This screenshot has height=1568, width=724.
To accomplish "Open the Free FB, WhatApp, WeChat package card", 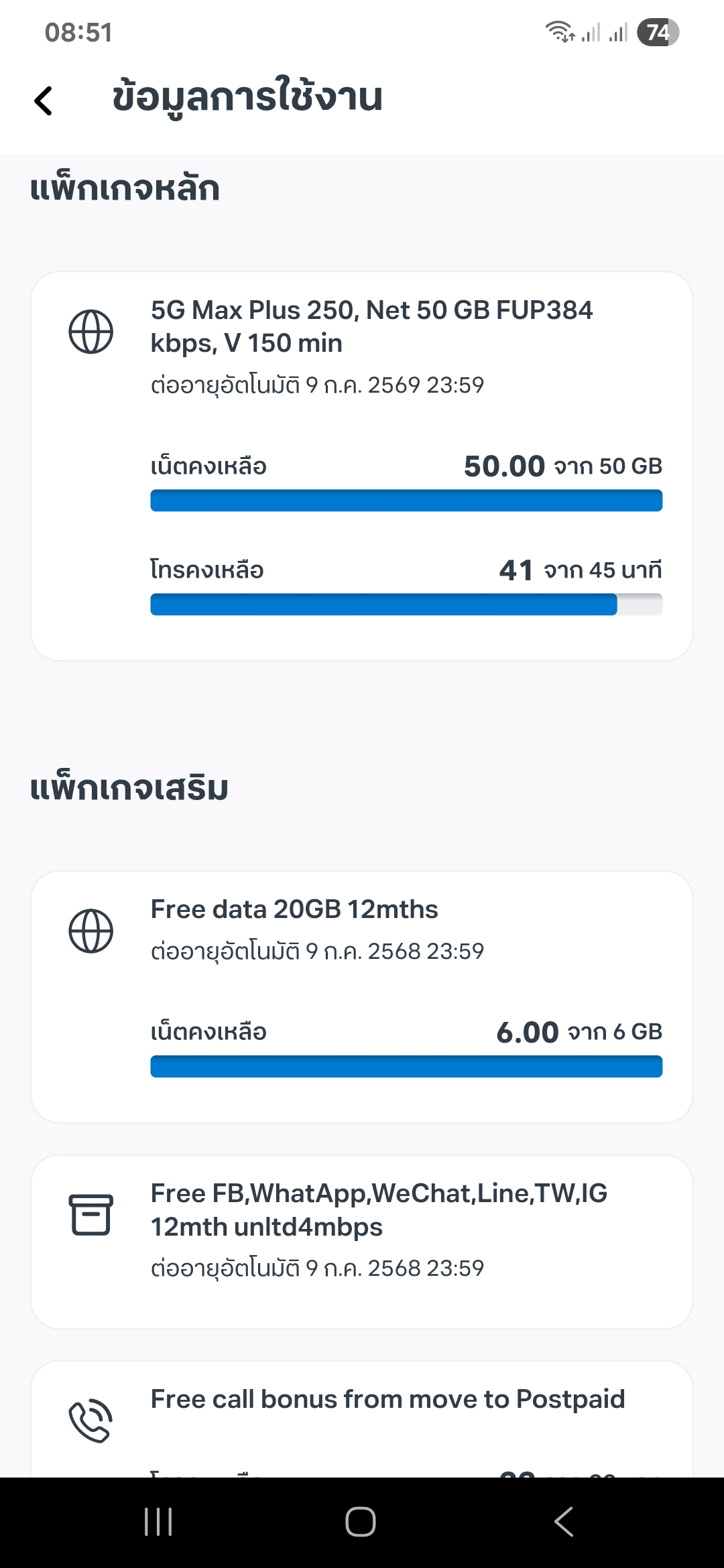I will [x=362, y=1242].
